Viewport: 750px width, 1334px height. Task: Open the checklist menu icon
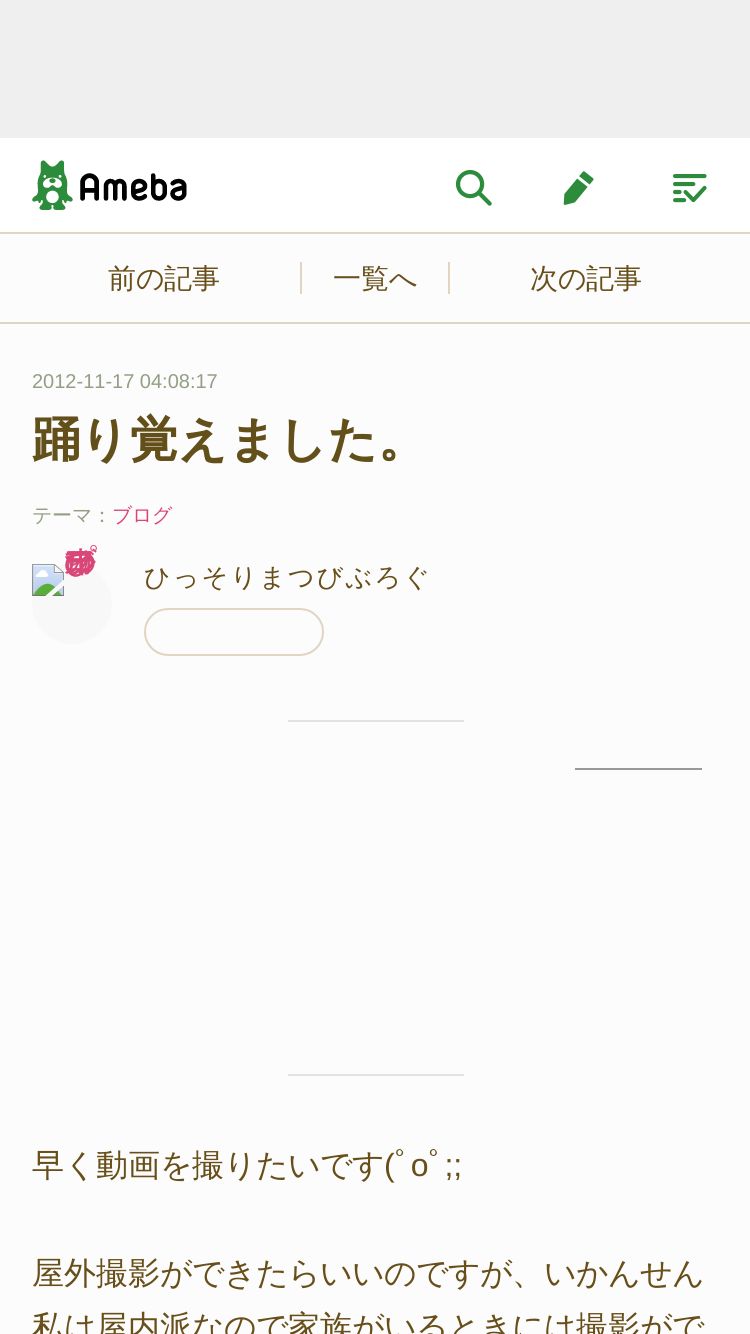tap(689, 187)
